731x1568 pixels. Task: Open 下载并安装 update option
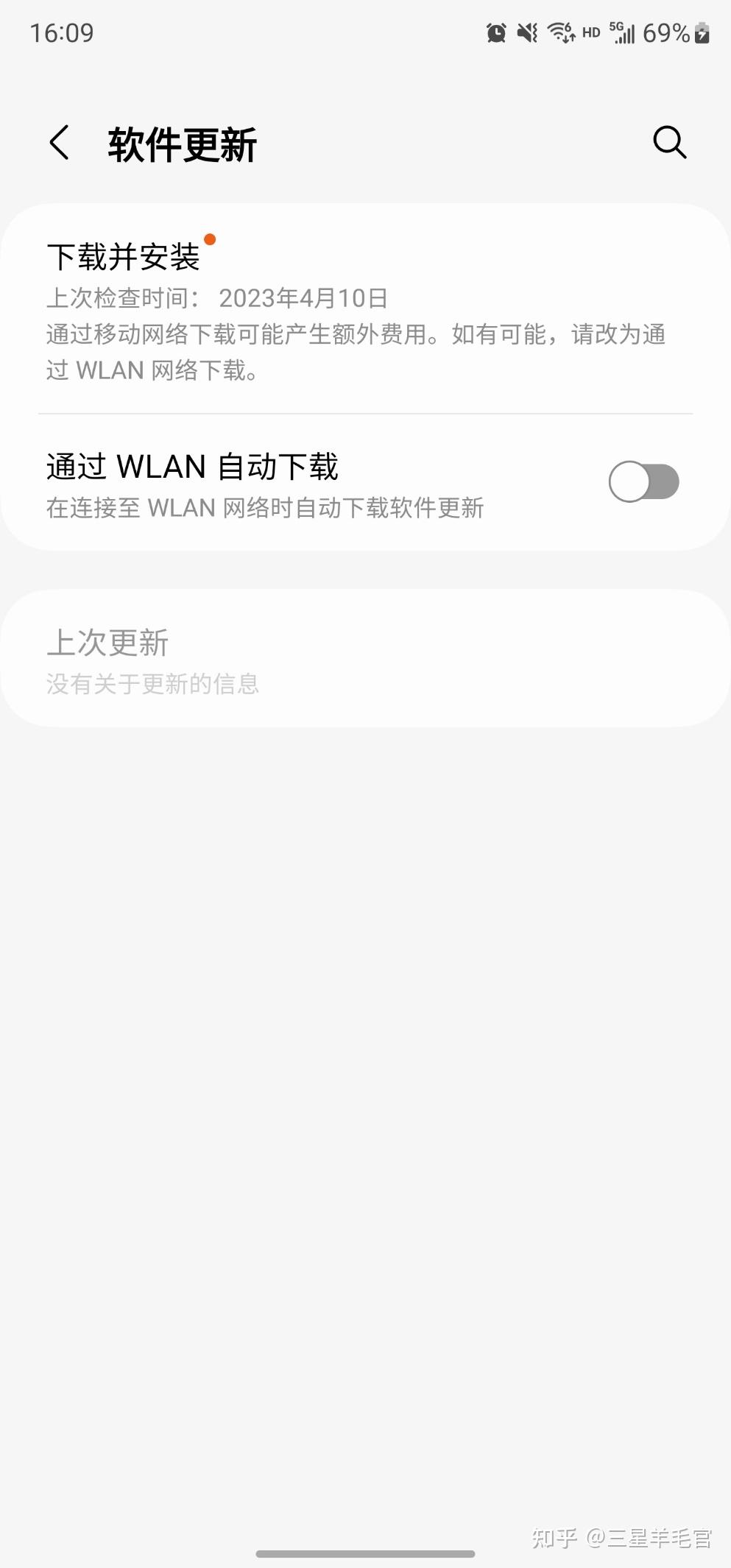(124, 257)
